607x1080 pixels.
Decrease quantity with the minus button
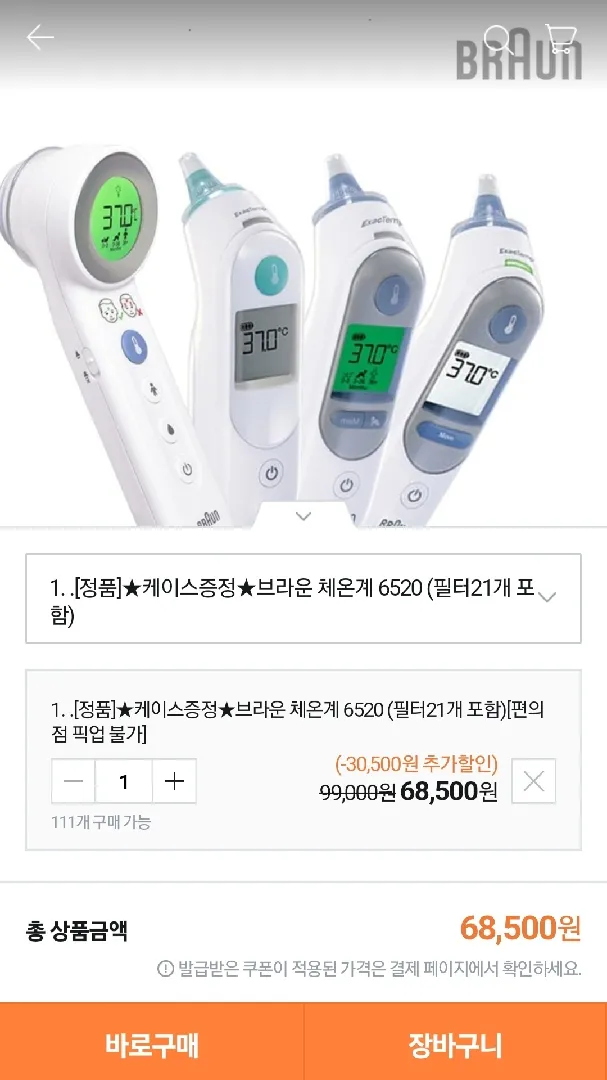[x=73, y=781]
